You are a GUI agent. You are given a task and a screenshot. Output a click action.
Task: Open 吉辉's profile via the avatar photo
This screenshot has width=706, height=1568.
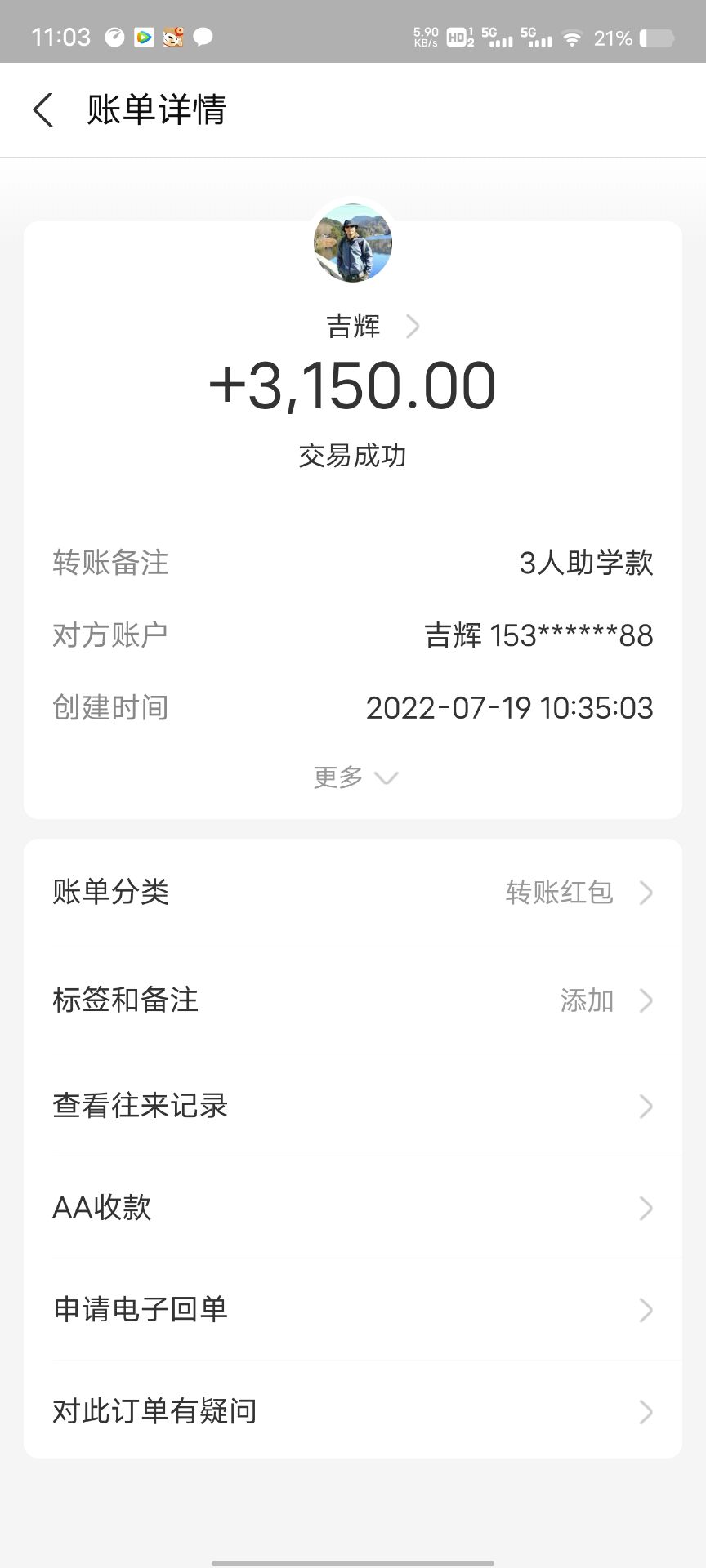coord(353,243)
